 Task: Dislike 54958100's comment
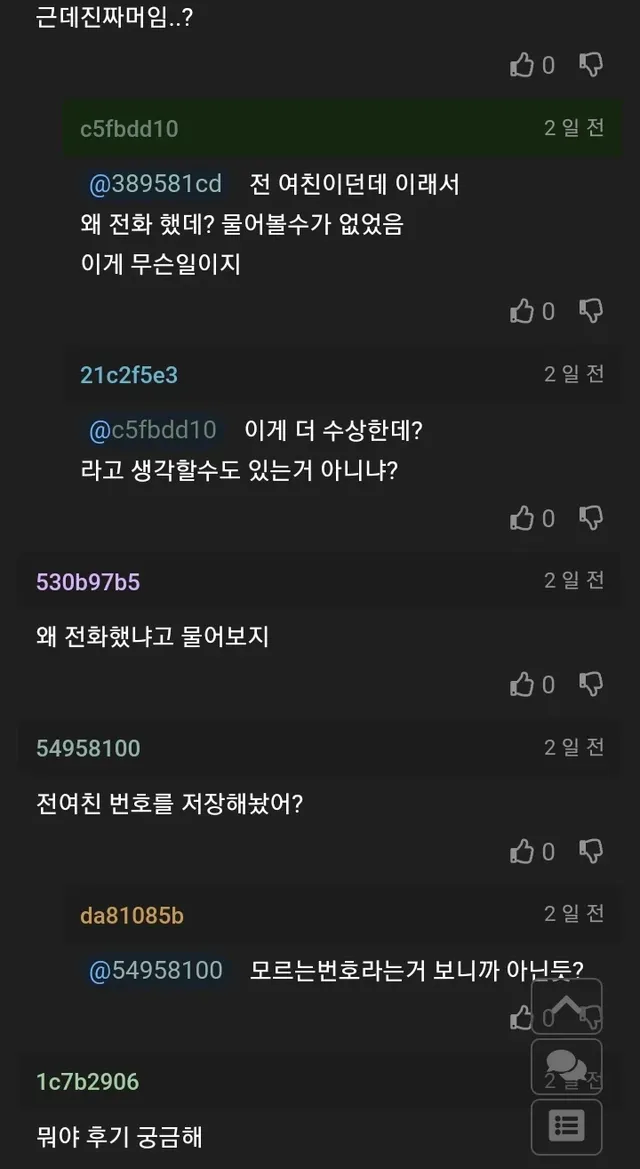[x=591, y=851]
